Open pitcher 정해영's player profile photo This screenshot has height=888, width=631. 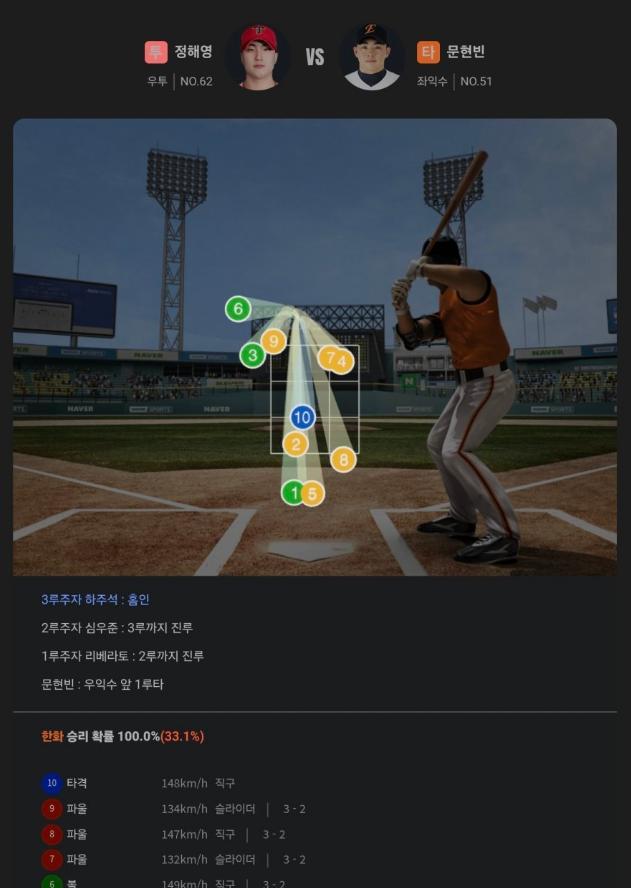tap(258, 58)
